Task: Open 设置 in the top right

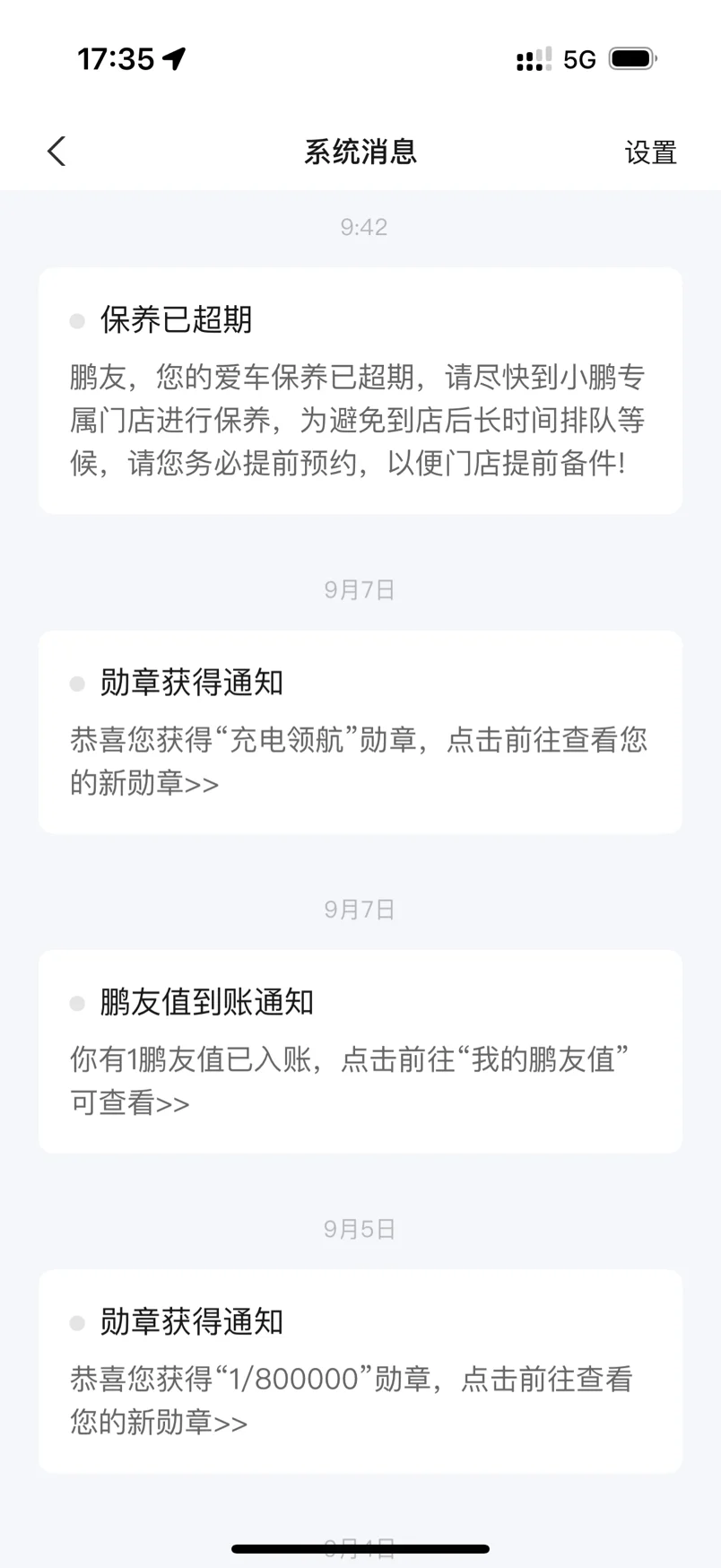Action: point(650,152)
